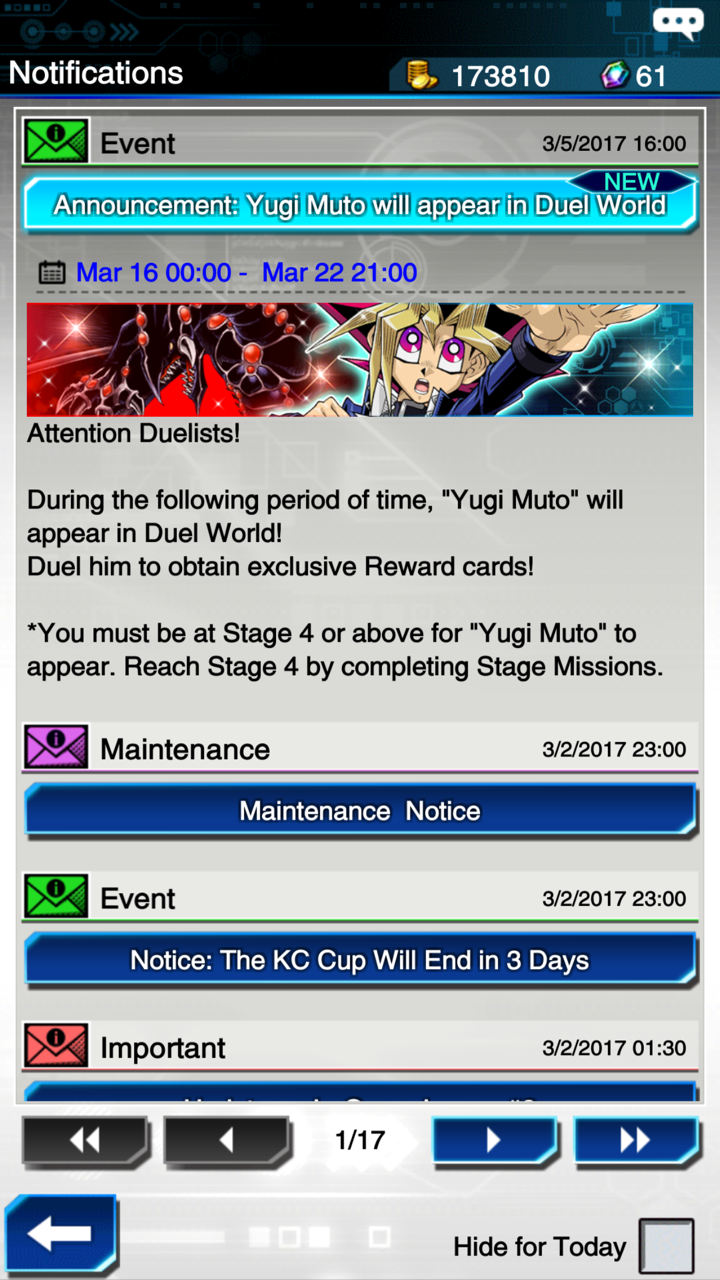720x1280 pixels.
Task: Go to the previous notifications page
Action: [227, 1140]
